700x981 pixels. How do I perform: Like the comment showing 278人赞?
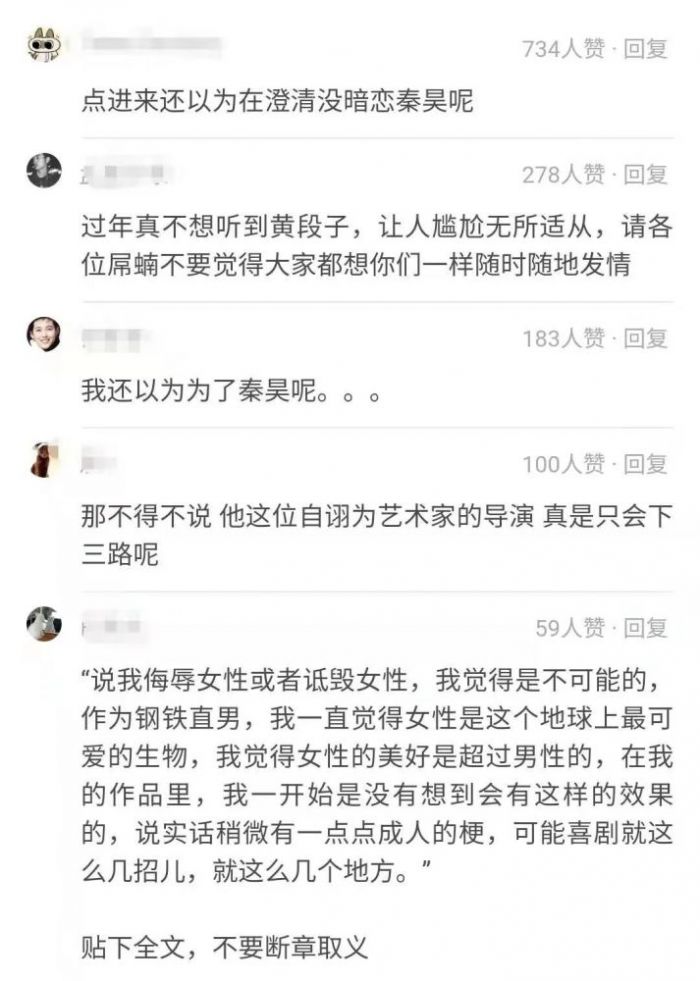tap(563, 175)
